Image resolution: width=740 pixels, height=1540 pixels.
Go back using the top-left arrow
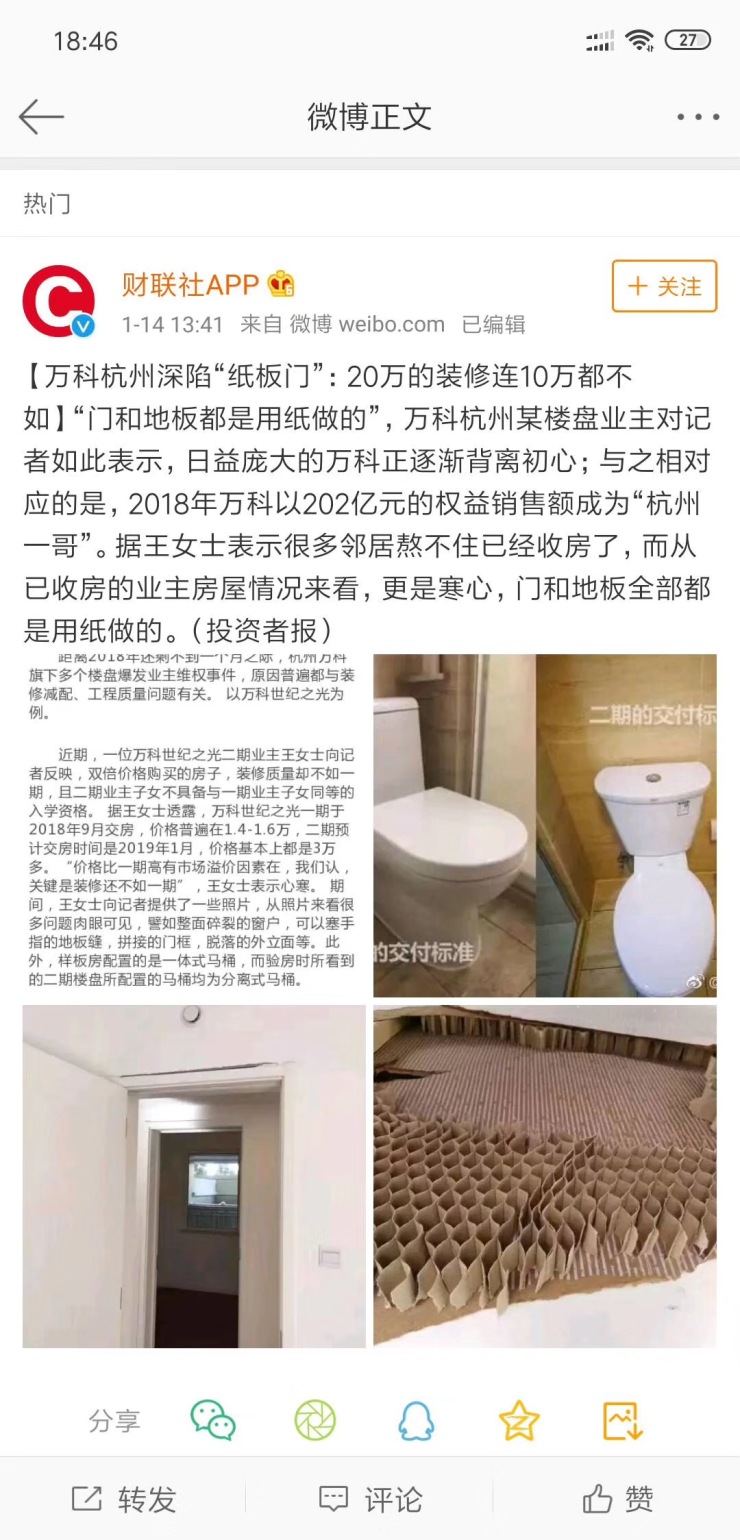pos(41,117)
